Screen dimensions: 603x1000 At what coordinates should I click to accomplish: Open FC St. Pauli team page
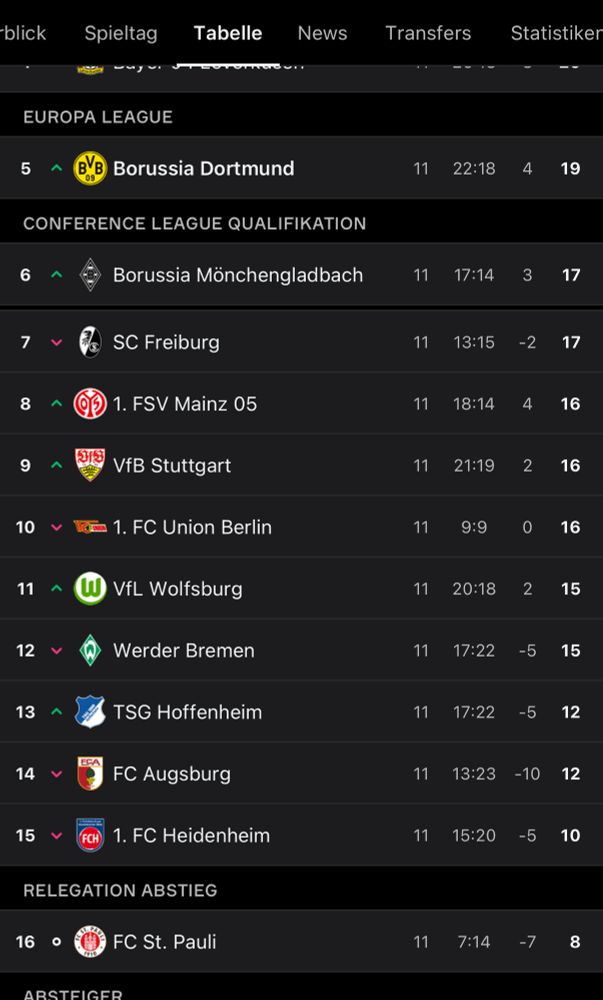tap(164, 942)
